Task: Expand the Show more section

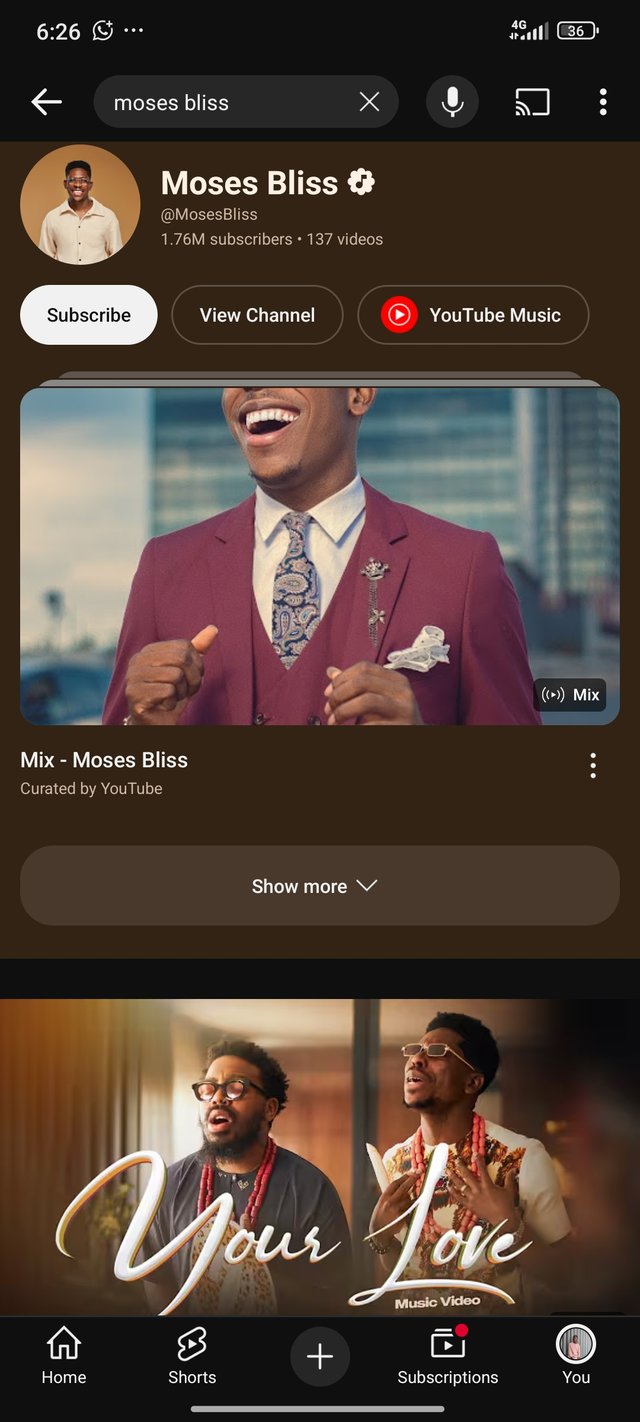Action: click(x=320, y=886)
